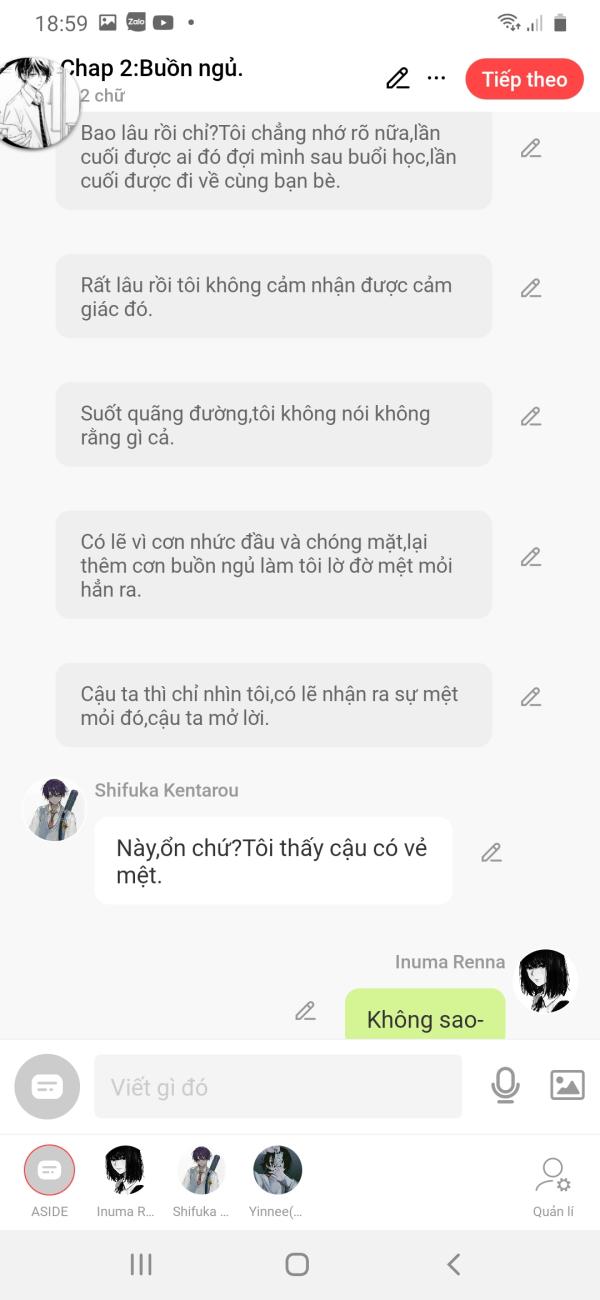Start voice input with the microphone
600x1300 pixels.
[506, 1085]
